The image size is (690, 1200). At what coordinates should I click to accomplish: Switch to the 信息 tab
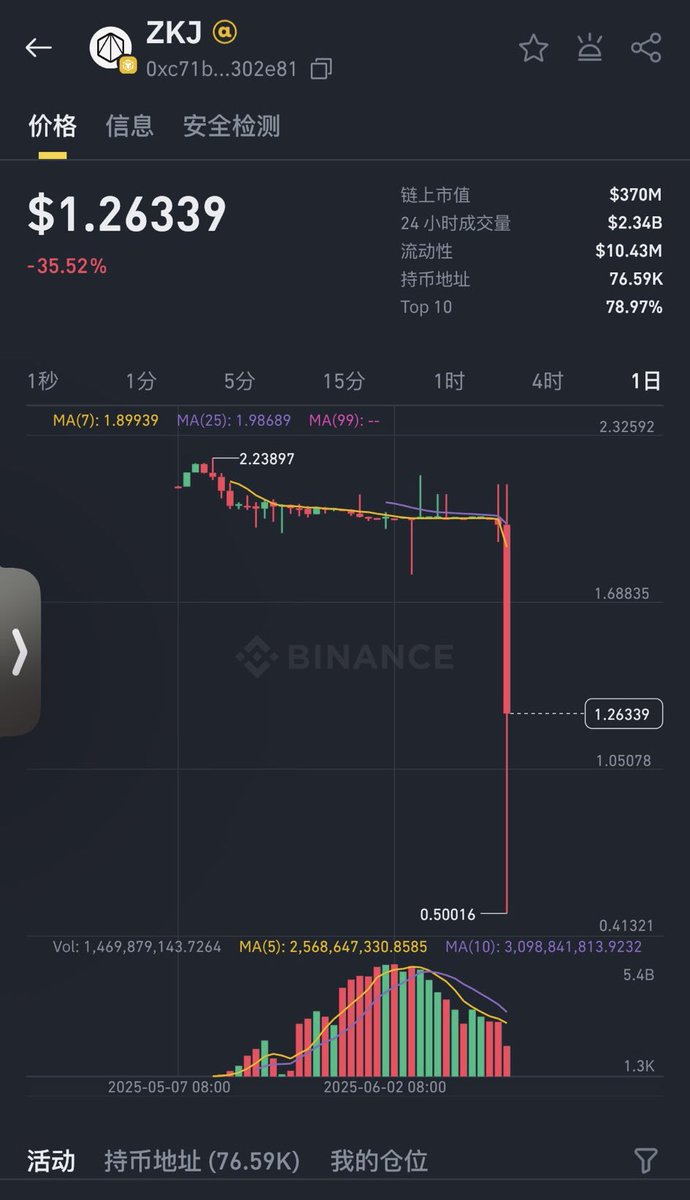(130, 126)
